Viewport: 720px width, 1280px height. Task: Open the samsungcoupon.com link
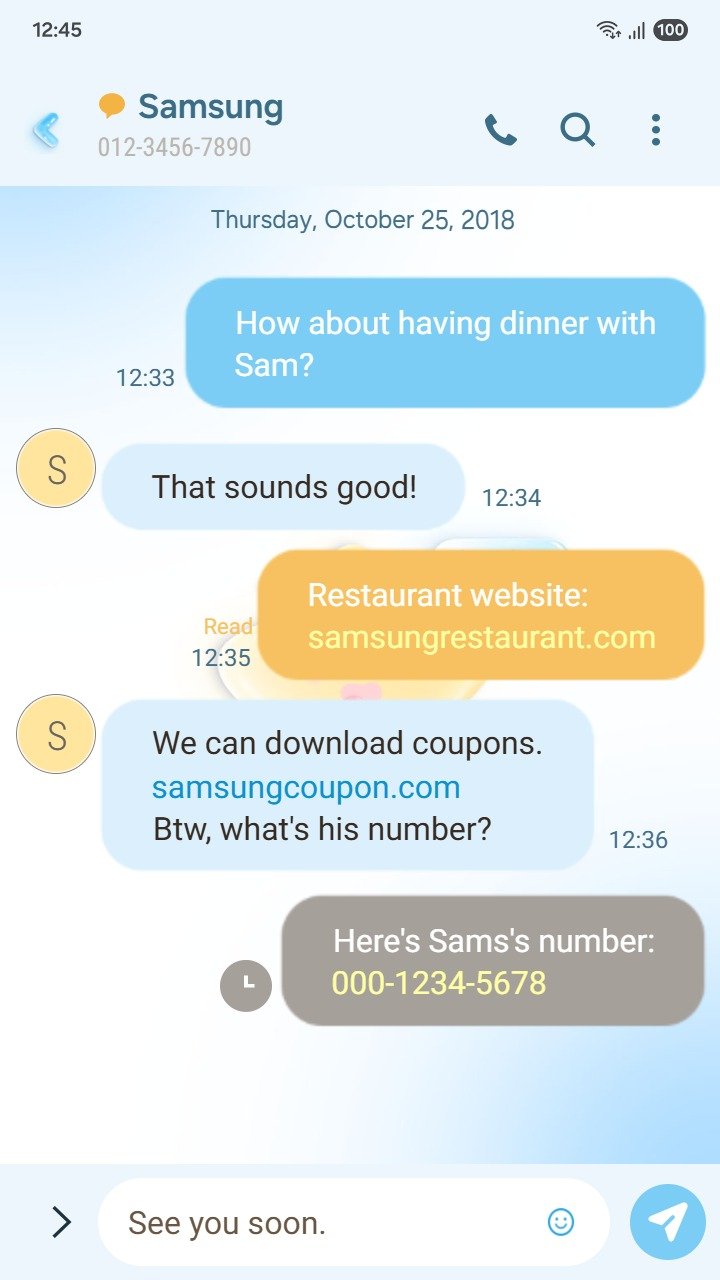306,787
